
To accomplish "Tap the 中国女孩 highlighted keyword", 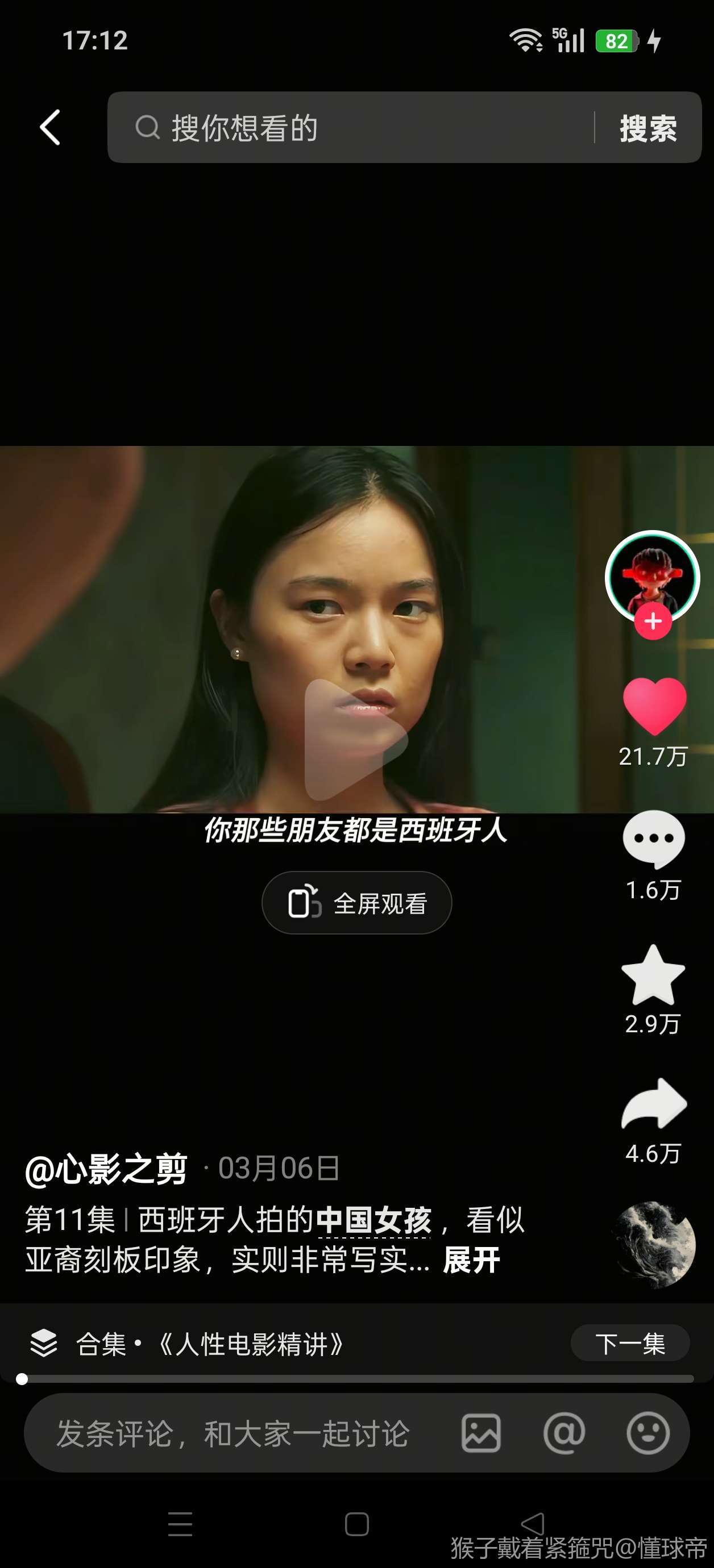I will pyautogui.click(x=373, y=1220).
